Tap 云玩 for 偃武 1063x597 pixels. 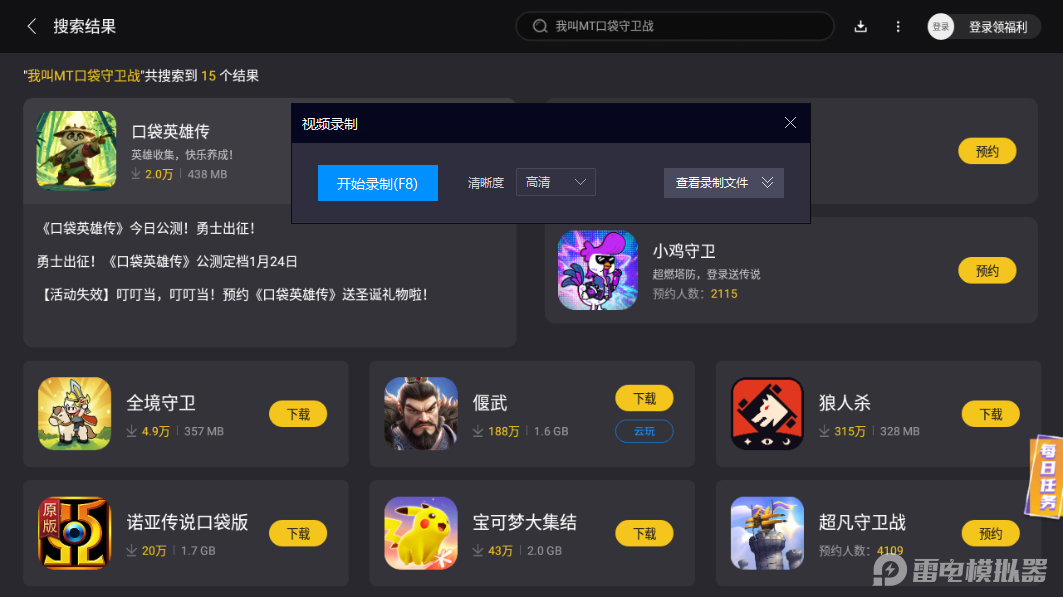click(x=644, y=431)
